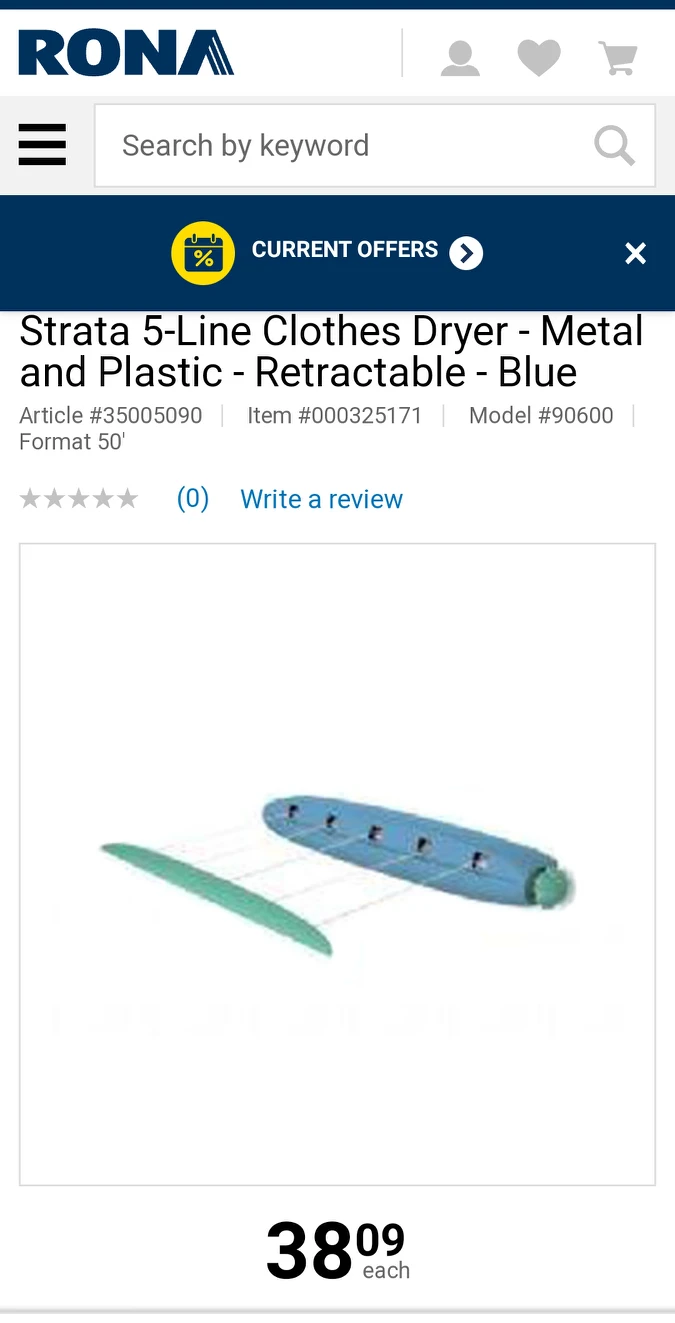Tap the Write a review link
This screenshot has height=1323, width=675.
pyautogui.click(x=321, y=499)
